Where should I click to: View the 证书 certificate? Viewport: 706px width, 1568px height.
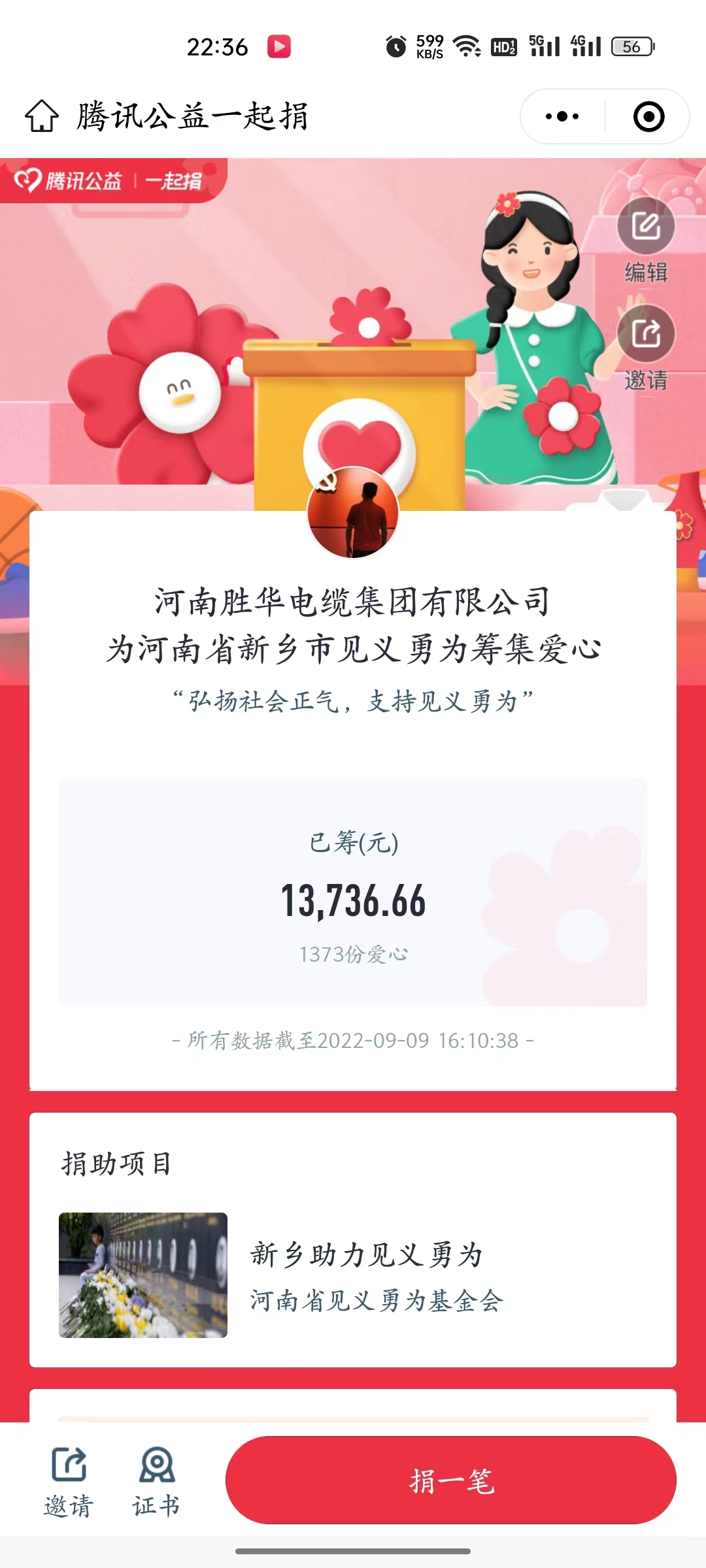156,1481
